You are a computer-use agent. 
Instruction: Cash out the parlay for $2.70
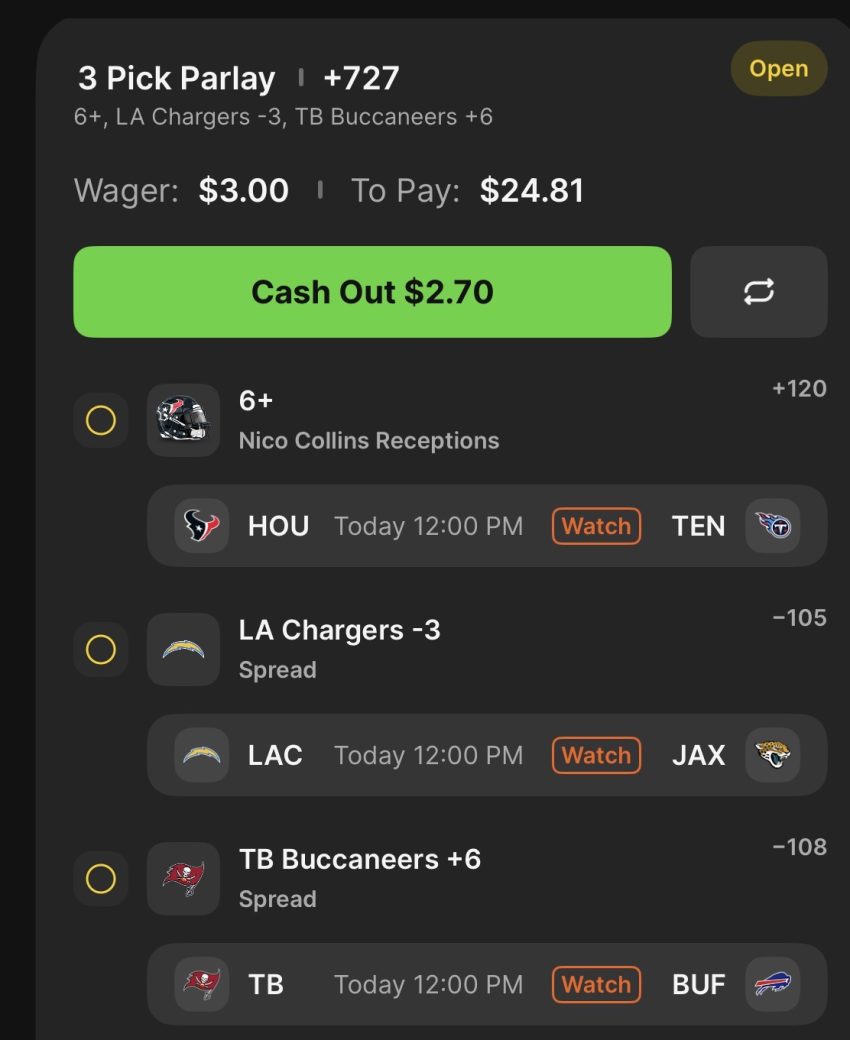(x=372, y=292)
